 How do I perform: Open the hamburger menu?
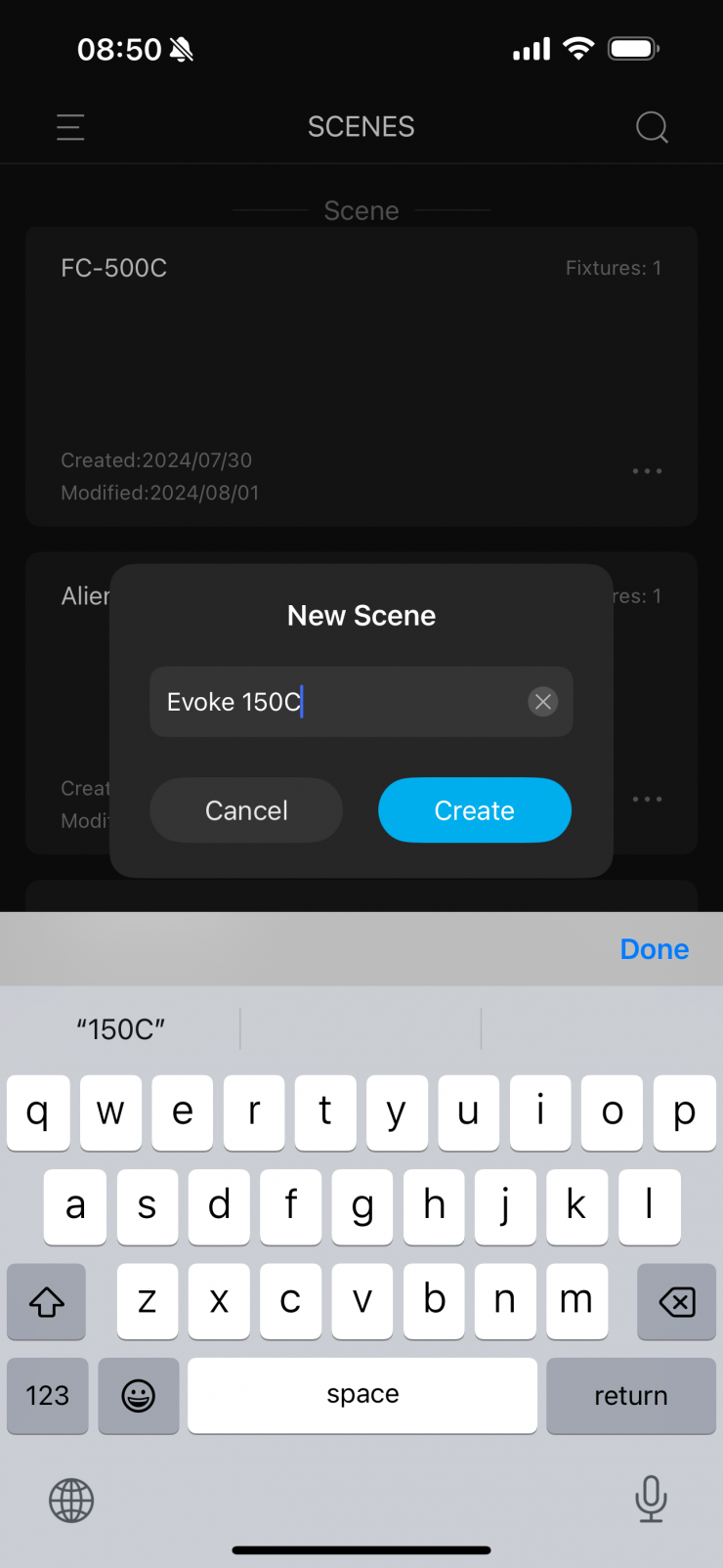pos(70,127)
